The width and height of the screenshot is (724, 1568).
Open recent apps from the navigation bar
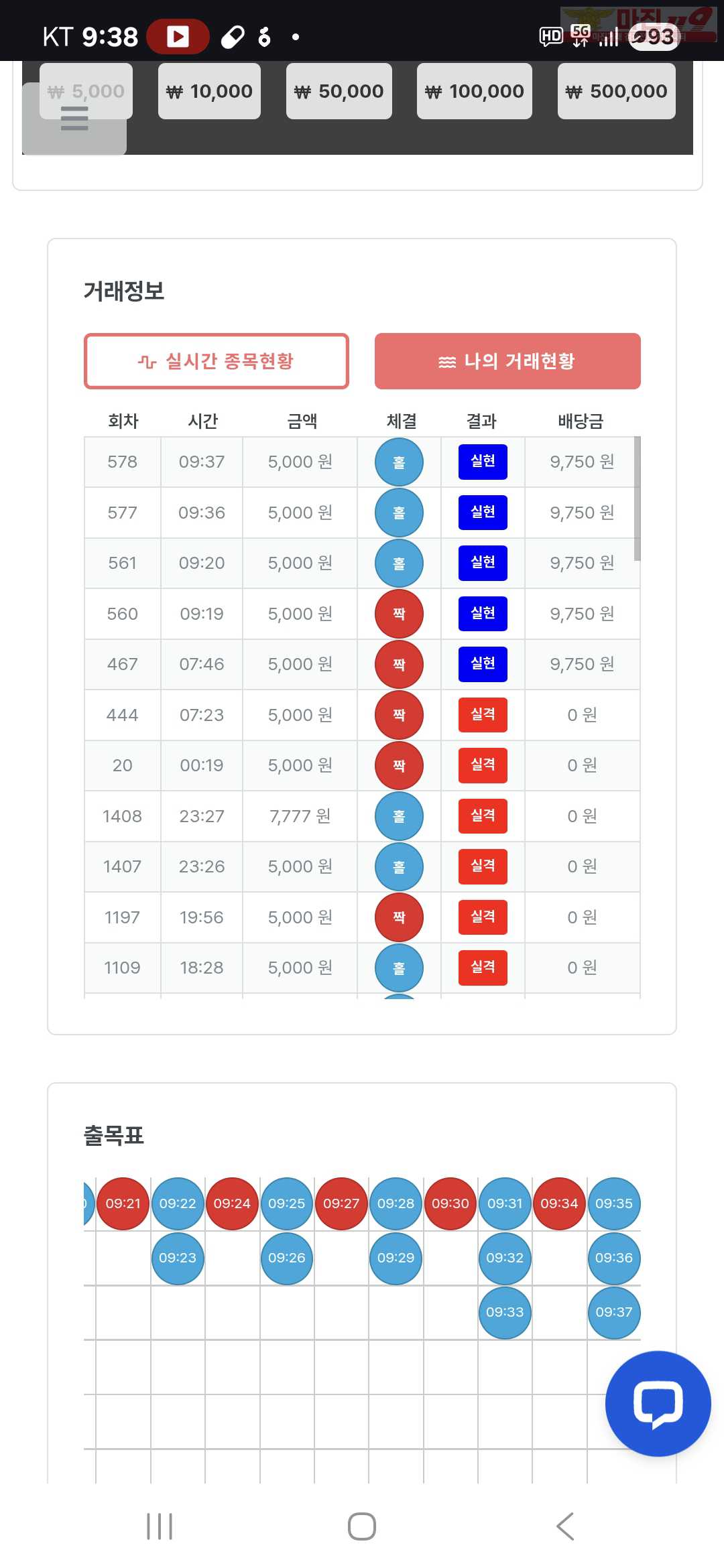[160, 1526]
